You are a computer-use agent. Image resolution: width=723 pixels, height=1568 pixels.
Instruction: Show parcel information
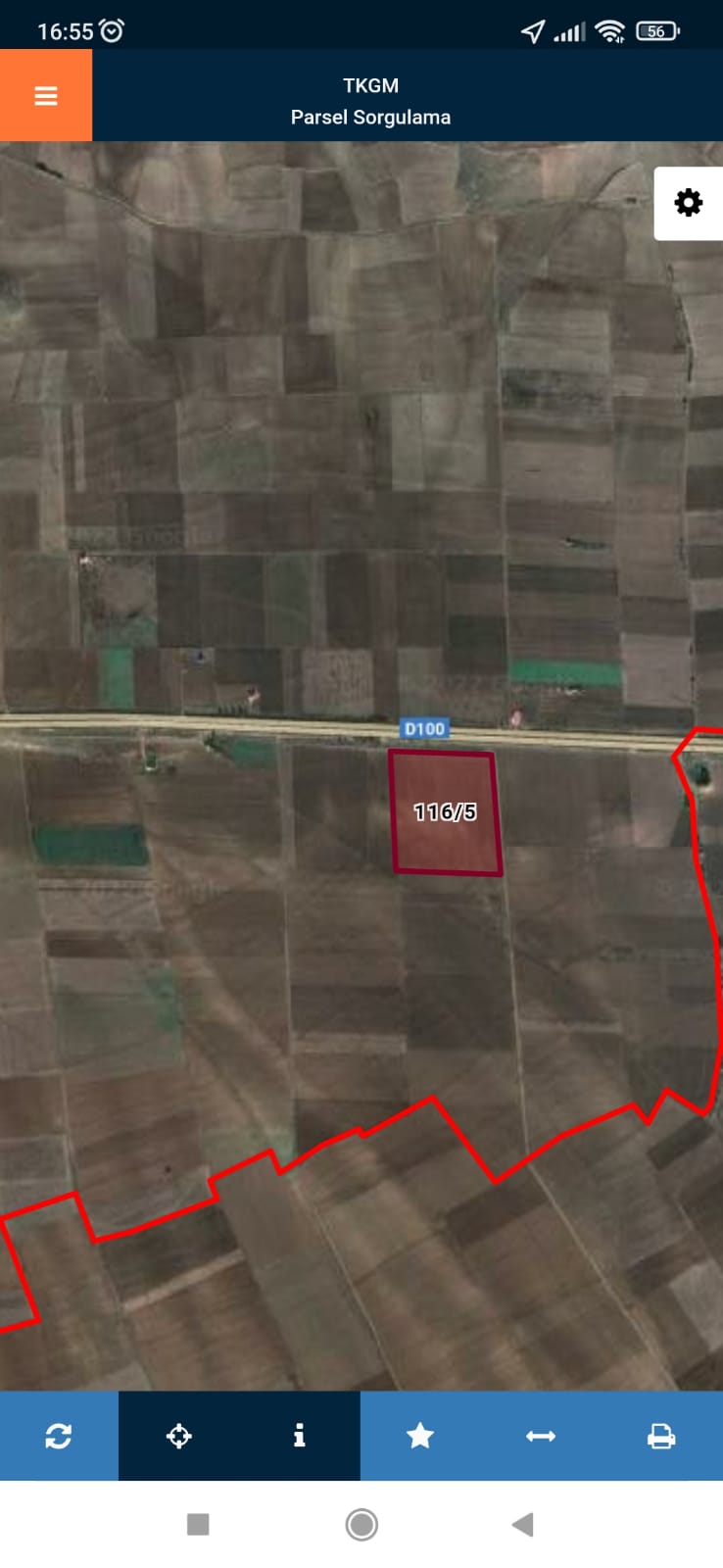(x=300, y=1436)
